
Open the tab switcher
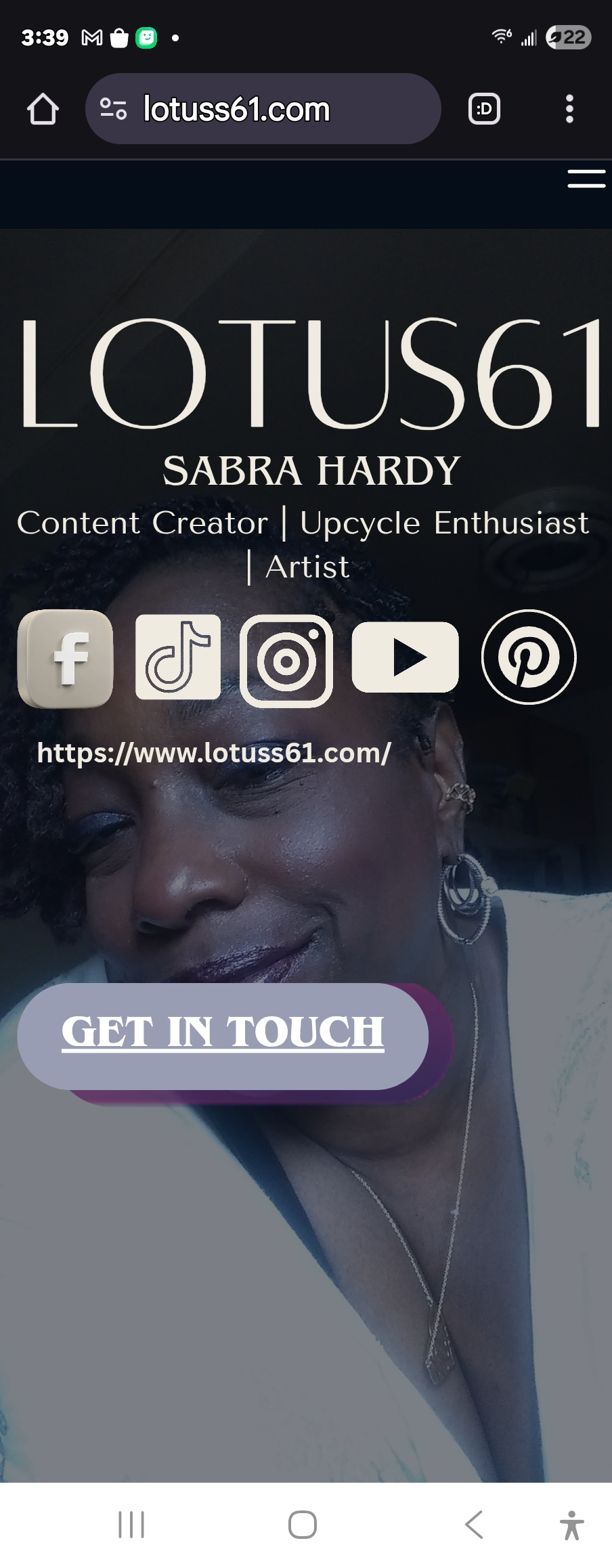pyautogui.click(x=484, y=109)
